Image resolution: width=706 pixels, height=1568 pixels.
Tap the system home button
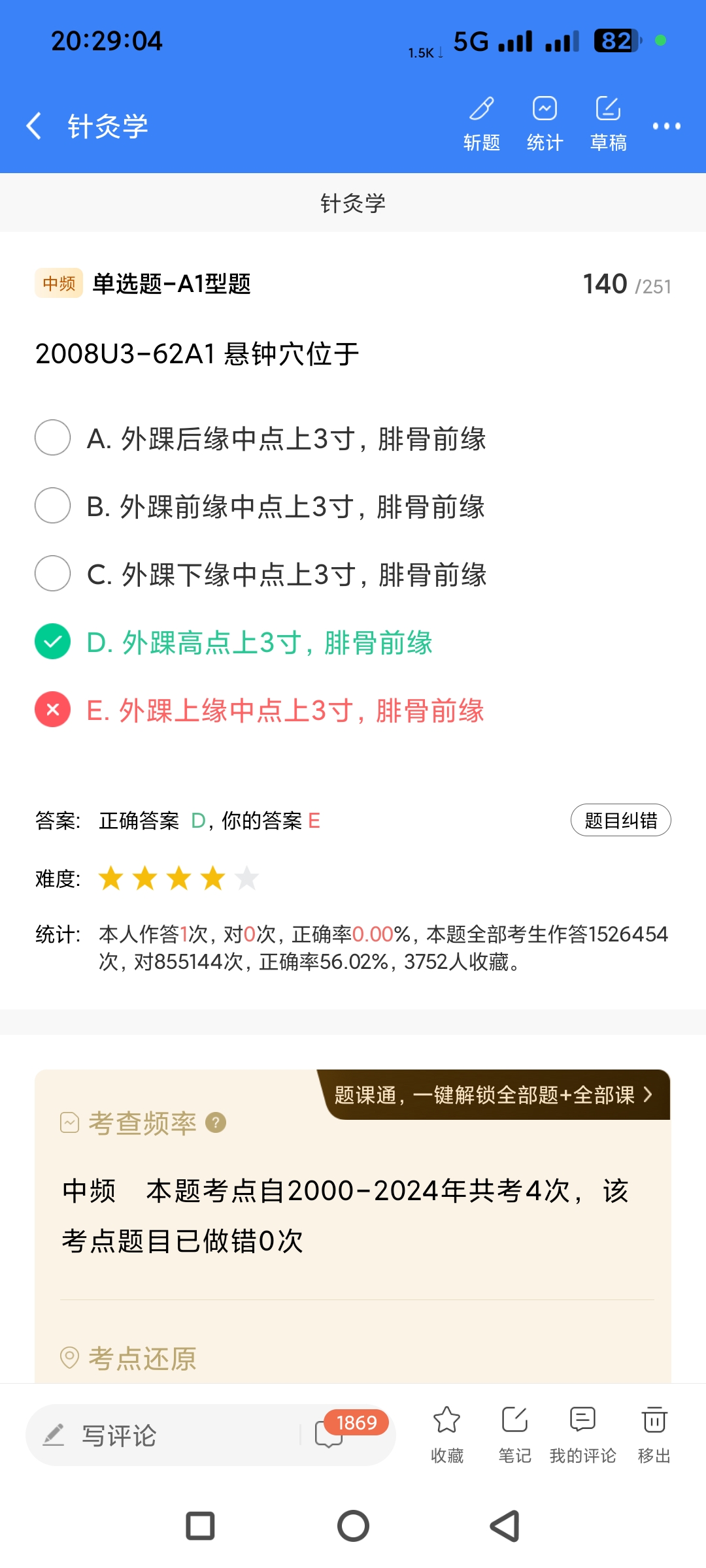tap(353, 1526)
